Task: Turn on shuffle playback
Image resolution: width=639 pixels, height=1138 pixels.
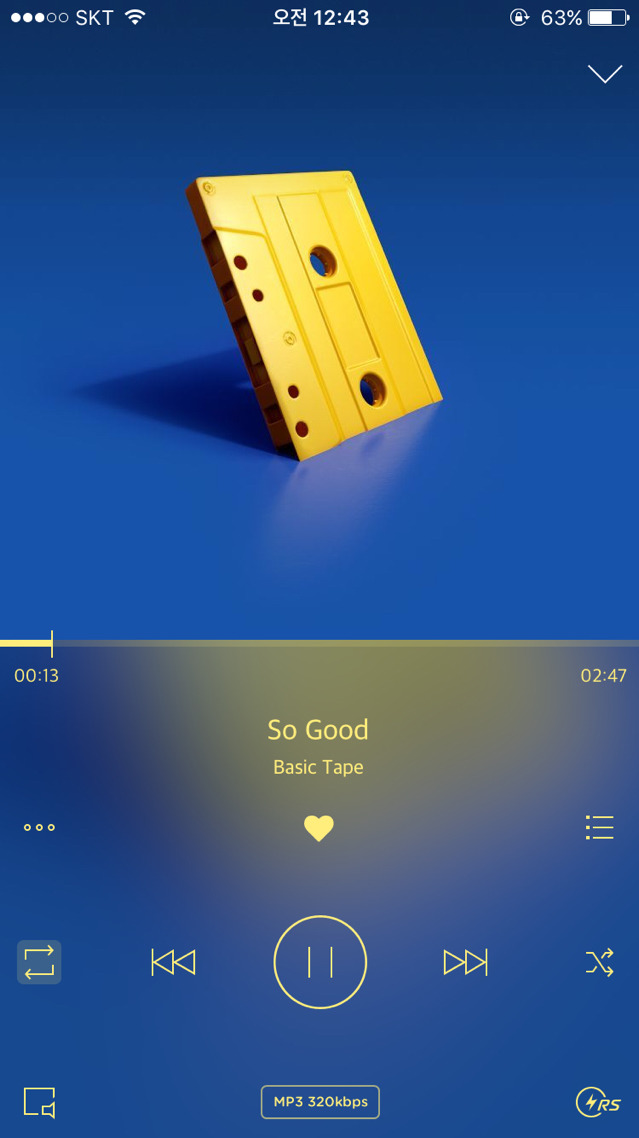Action: (x=599, y=962)
